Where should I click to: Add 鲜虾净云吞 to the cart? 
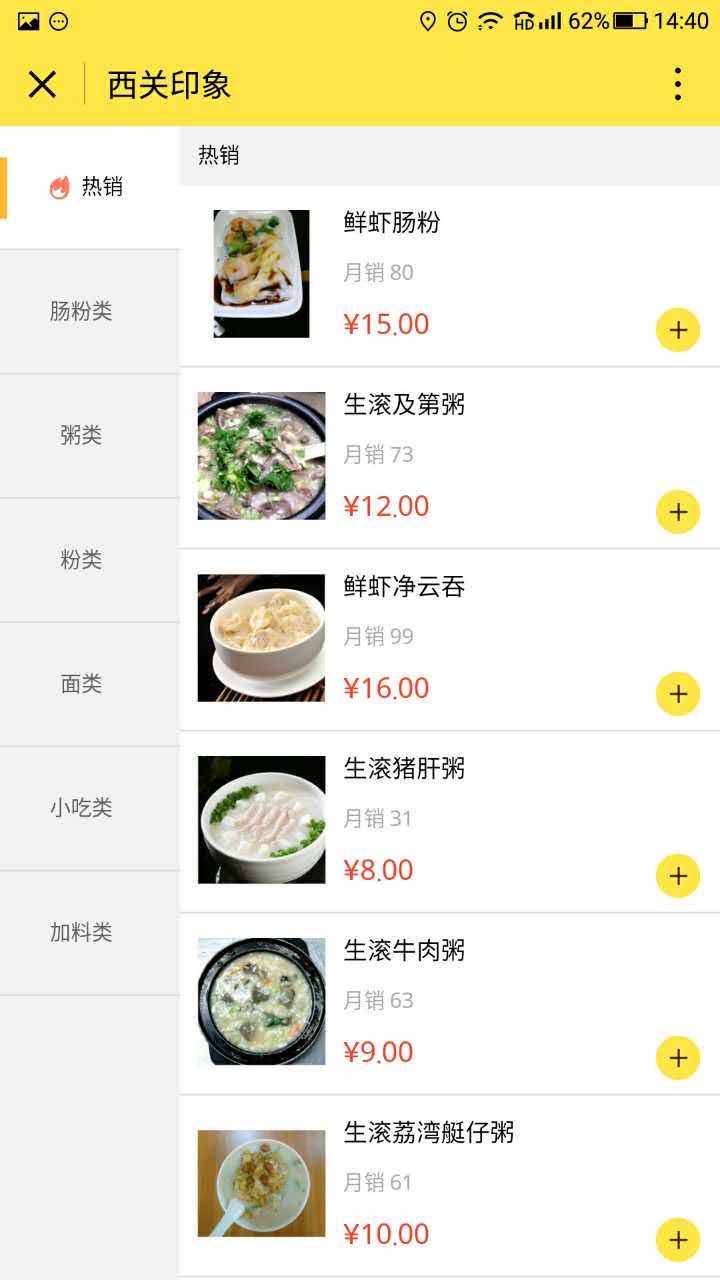coord(678,694)
